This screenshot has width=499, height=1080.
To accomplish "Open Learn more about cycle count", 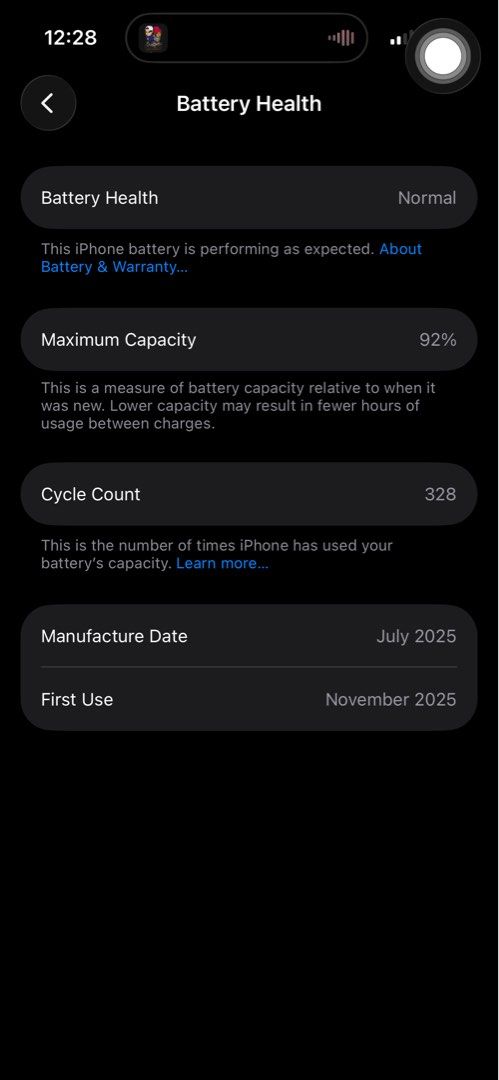I will pyautogui.click(x=222, y=563).
